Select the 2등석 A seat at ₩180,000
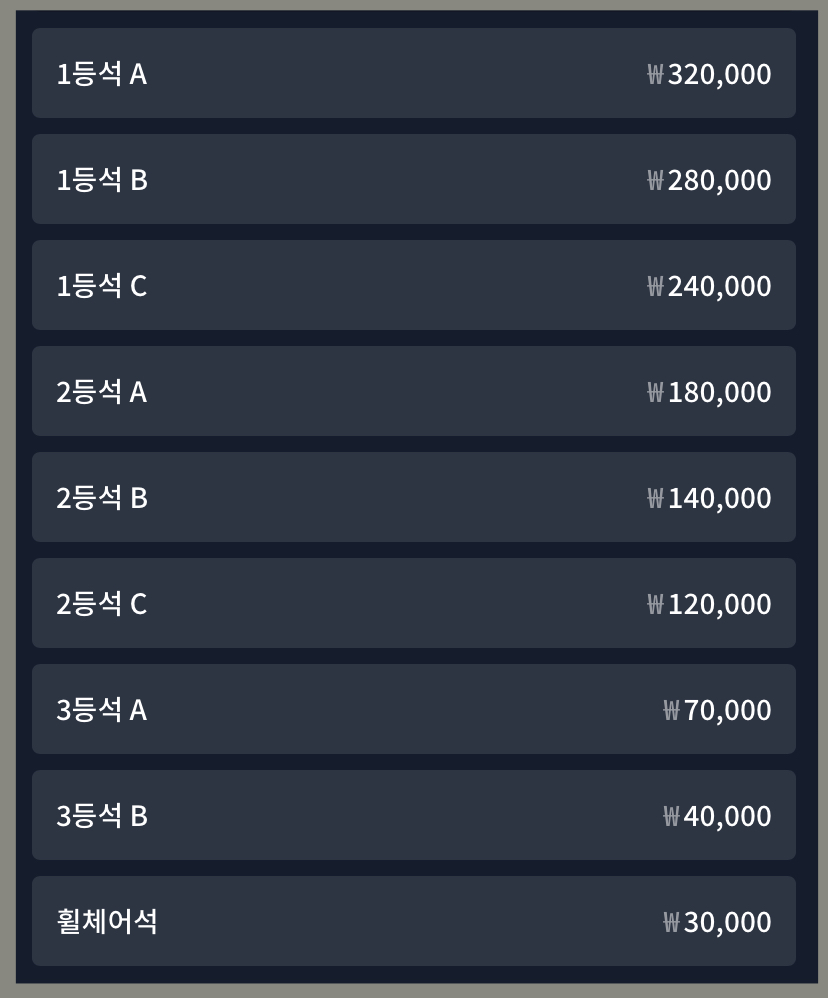 click(414, 391)
